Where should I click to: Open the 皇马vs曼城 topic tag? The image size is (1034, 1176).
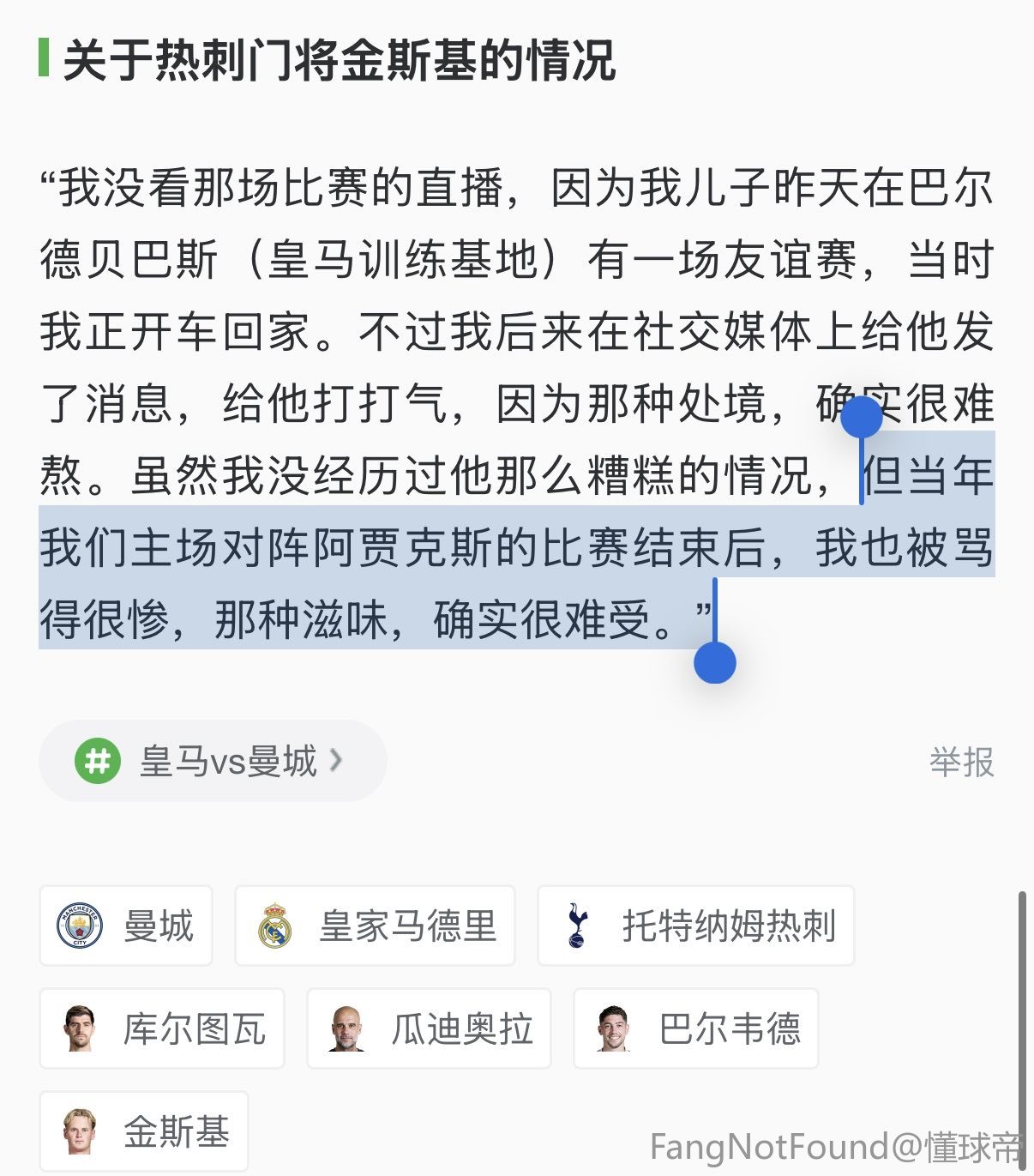point(213,762)
